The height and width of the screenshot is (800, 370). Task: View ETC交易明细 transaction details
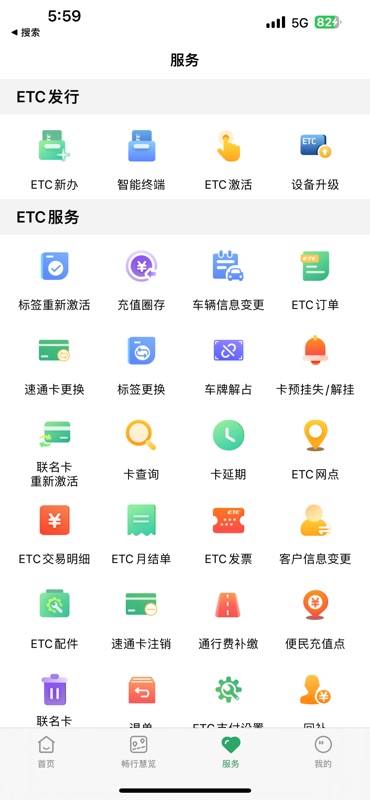pyautogui.click(x=54, y=534)
